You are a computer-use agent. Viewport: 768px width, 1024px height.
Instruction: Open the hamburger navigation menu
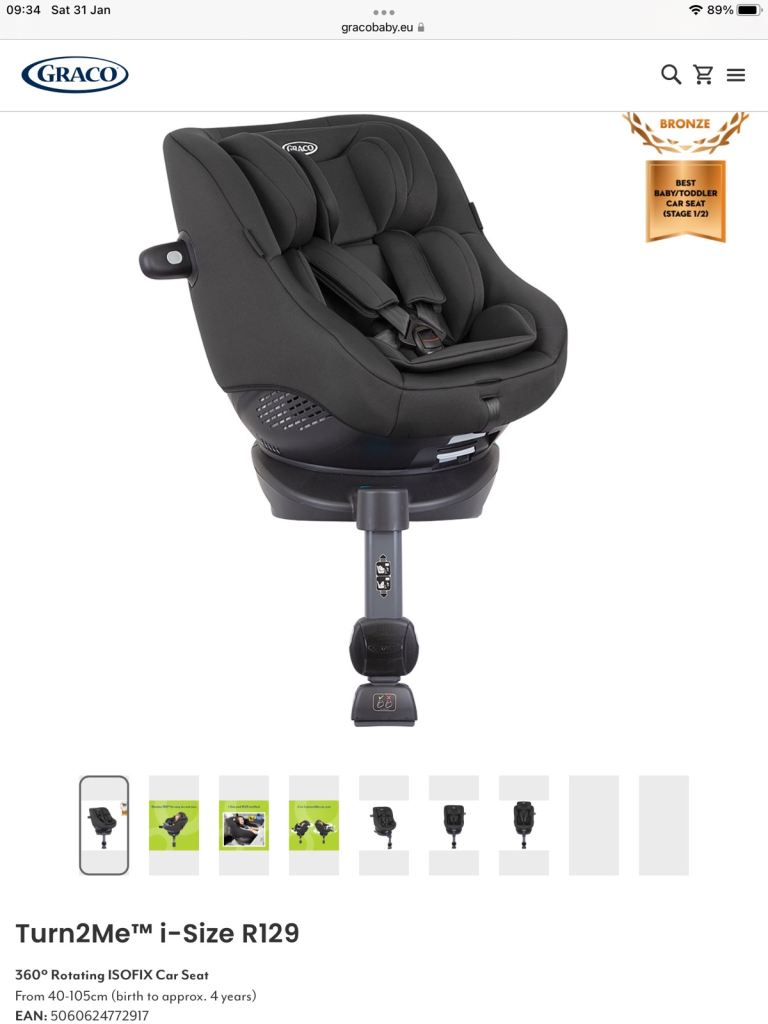736,75
